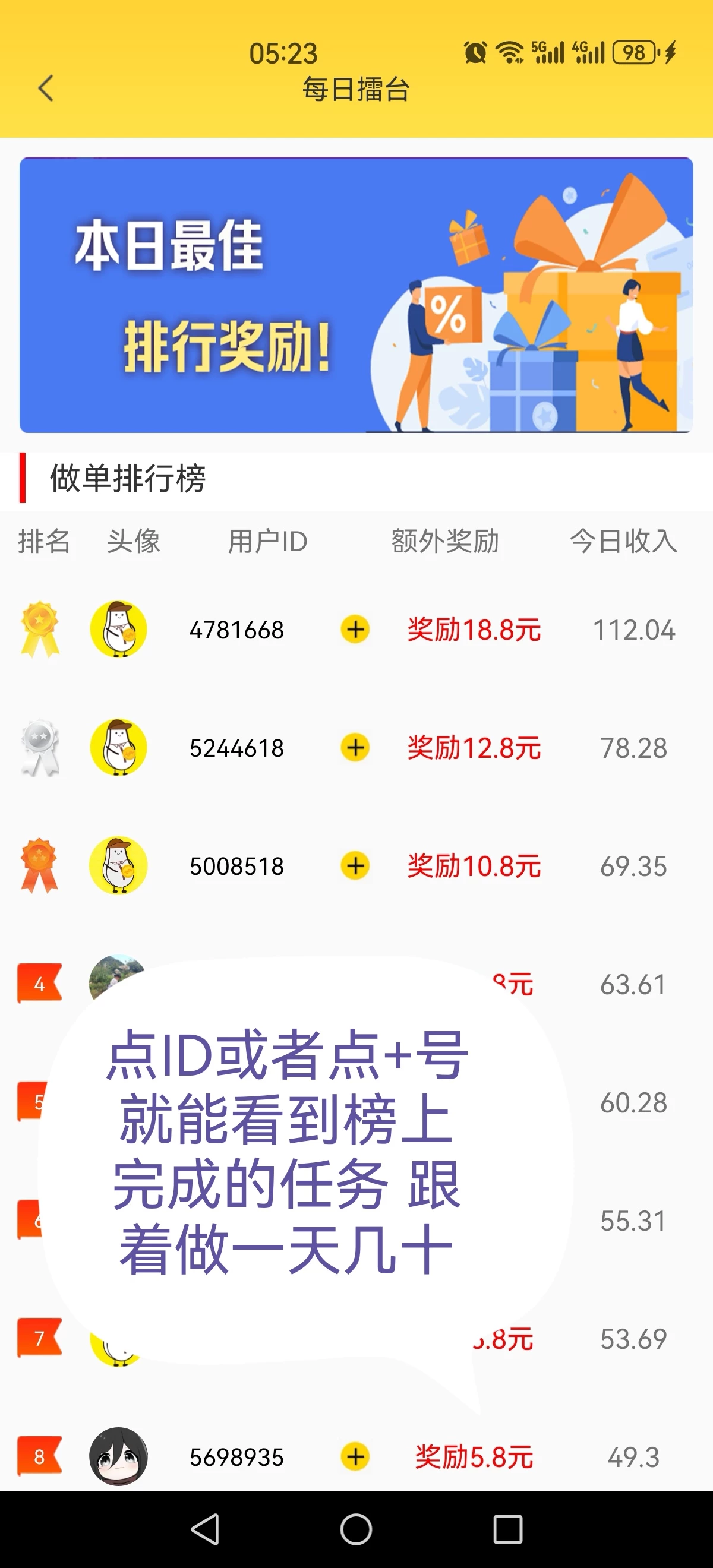Open tasks via 奖励18.8元 link
The height and width of the screenshot is (1568, 713).
tap(475, 630)
